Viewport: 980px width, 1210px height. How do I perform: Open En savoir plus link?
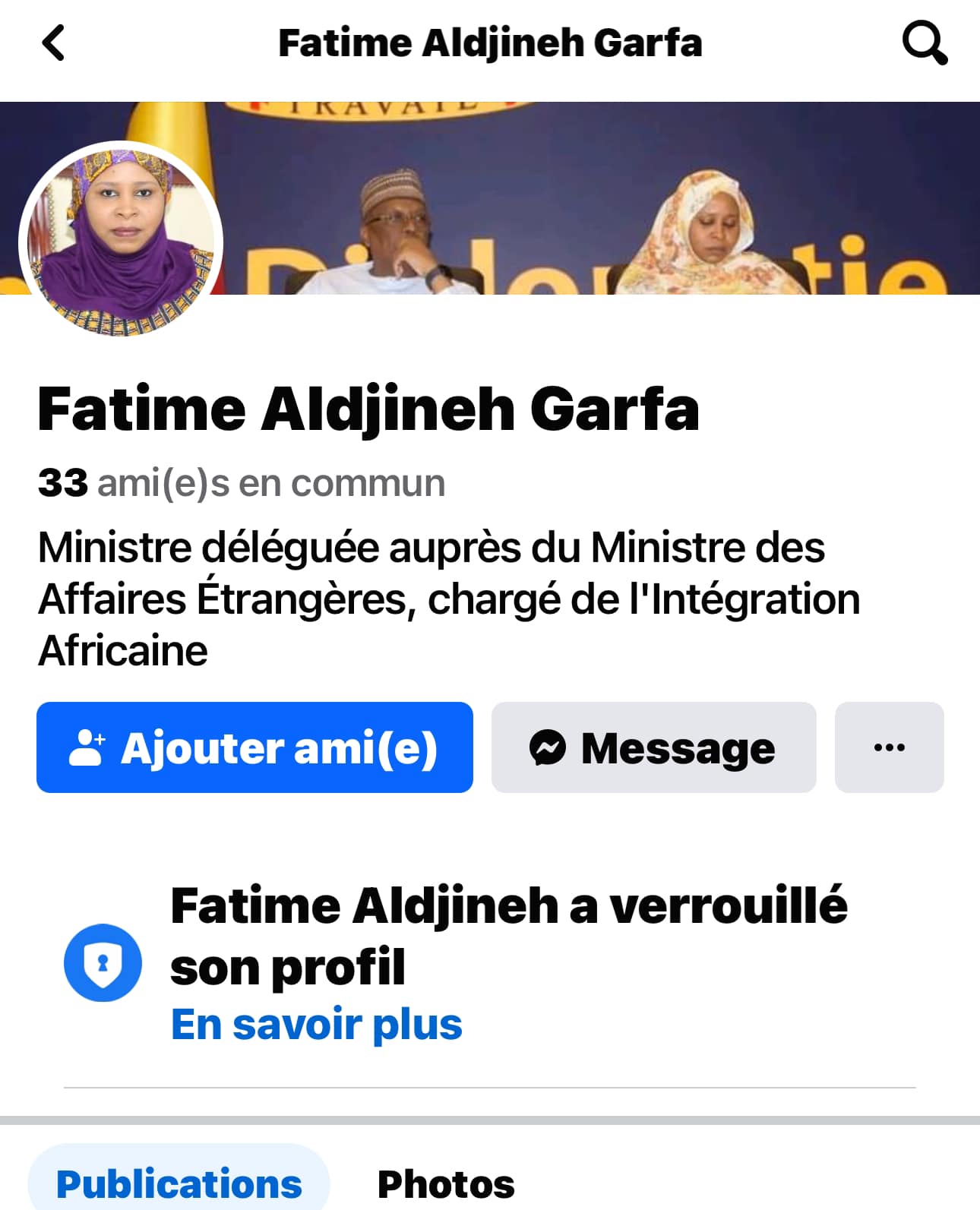pos(316,1024)
